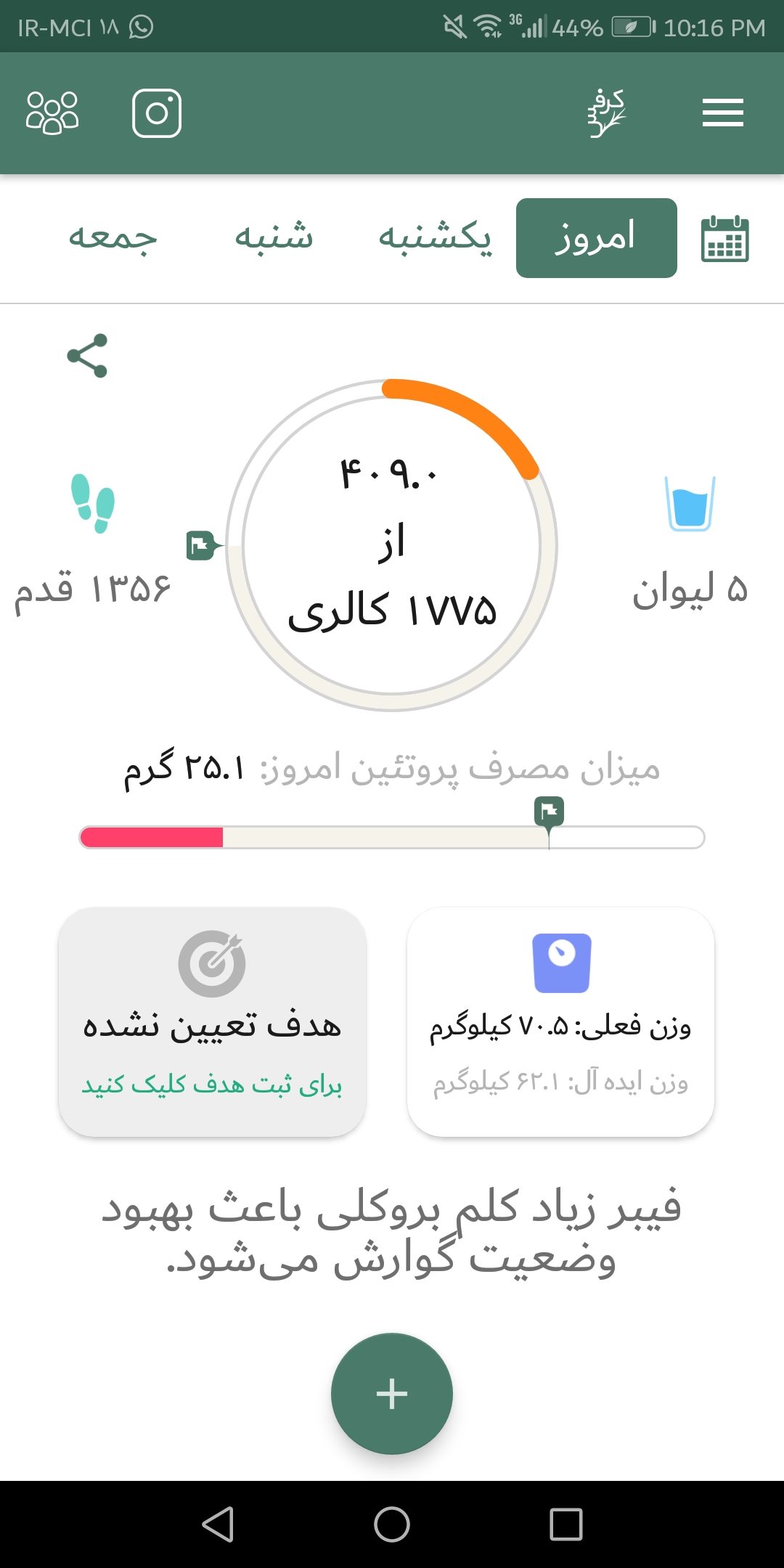Open the Instagram icon in the toolbar

[x=157, y=113]
